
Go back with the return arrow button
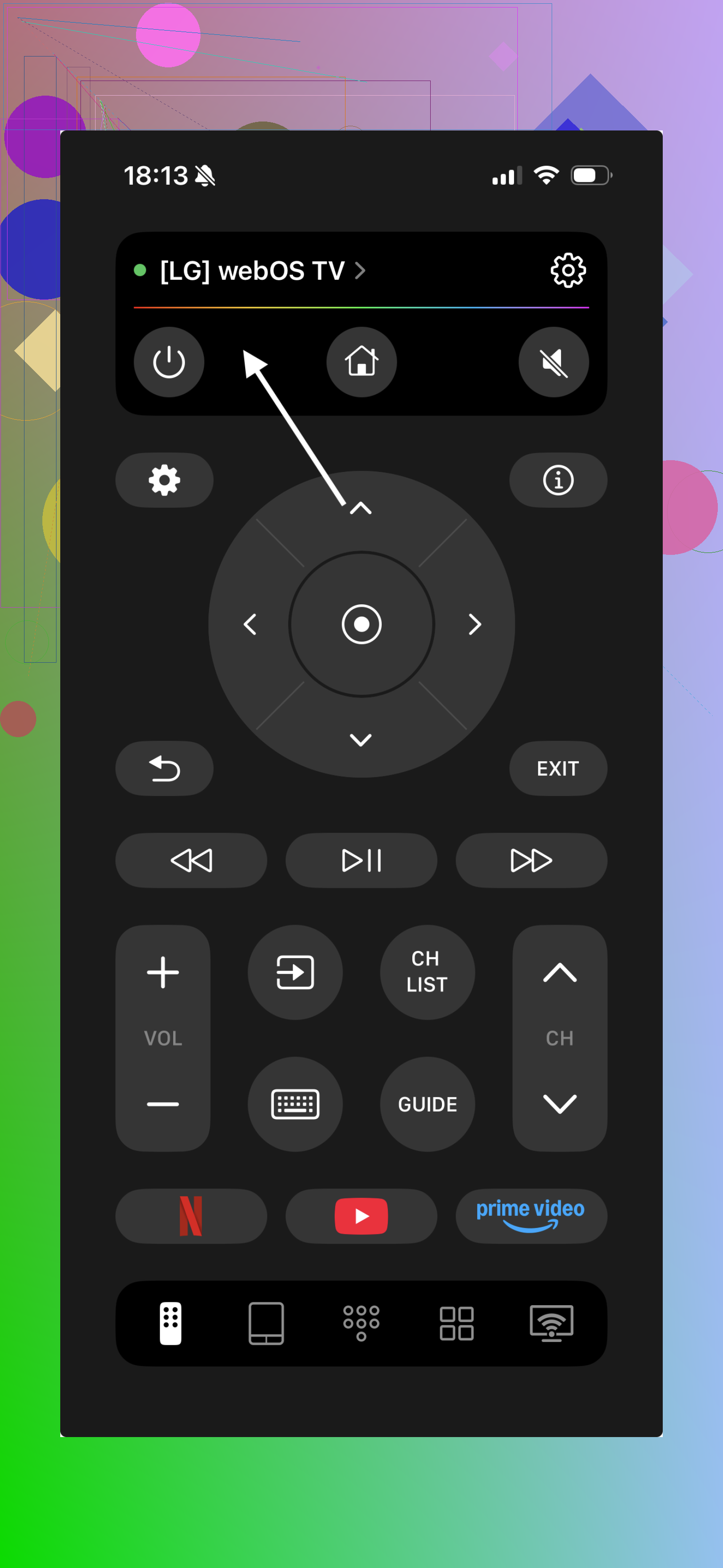pos(164,768)
